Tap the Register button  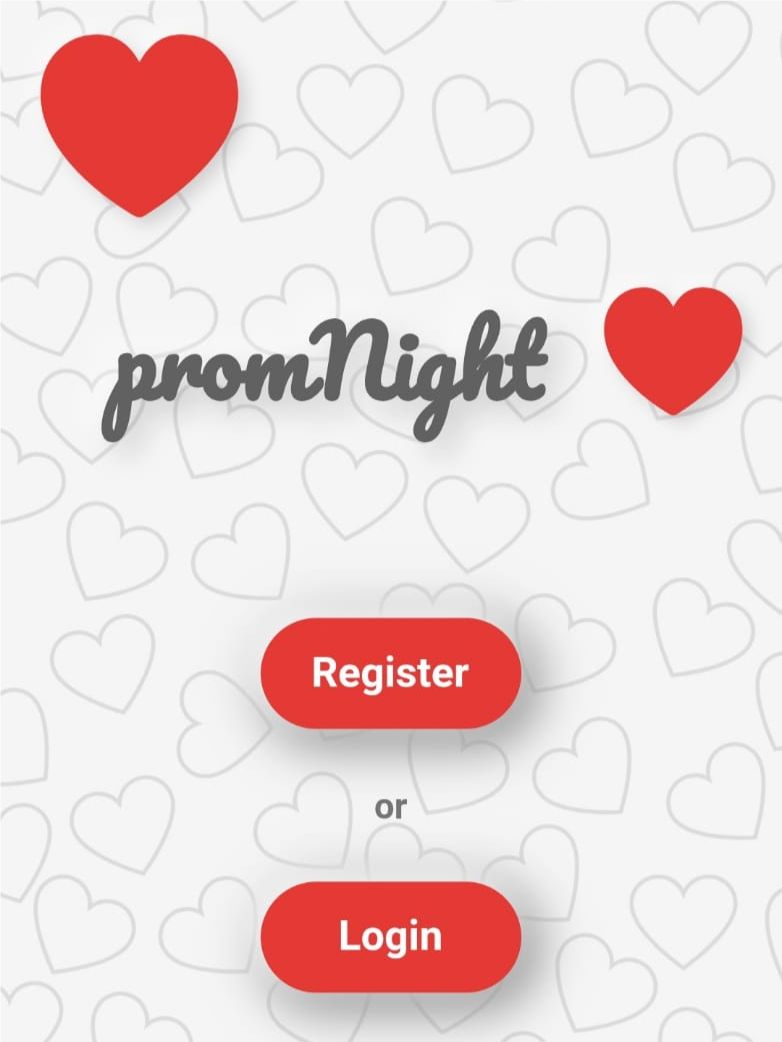coord(390,672)
